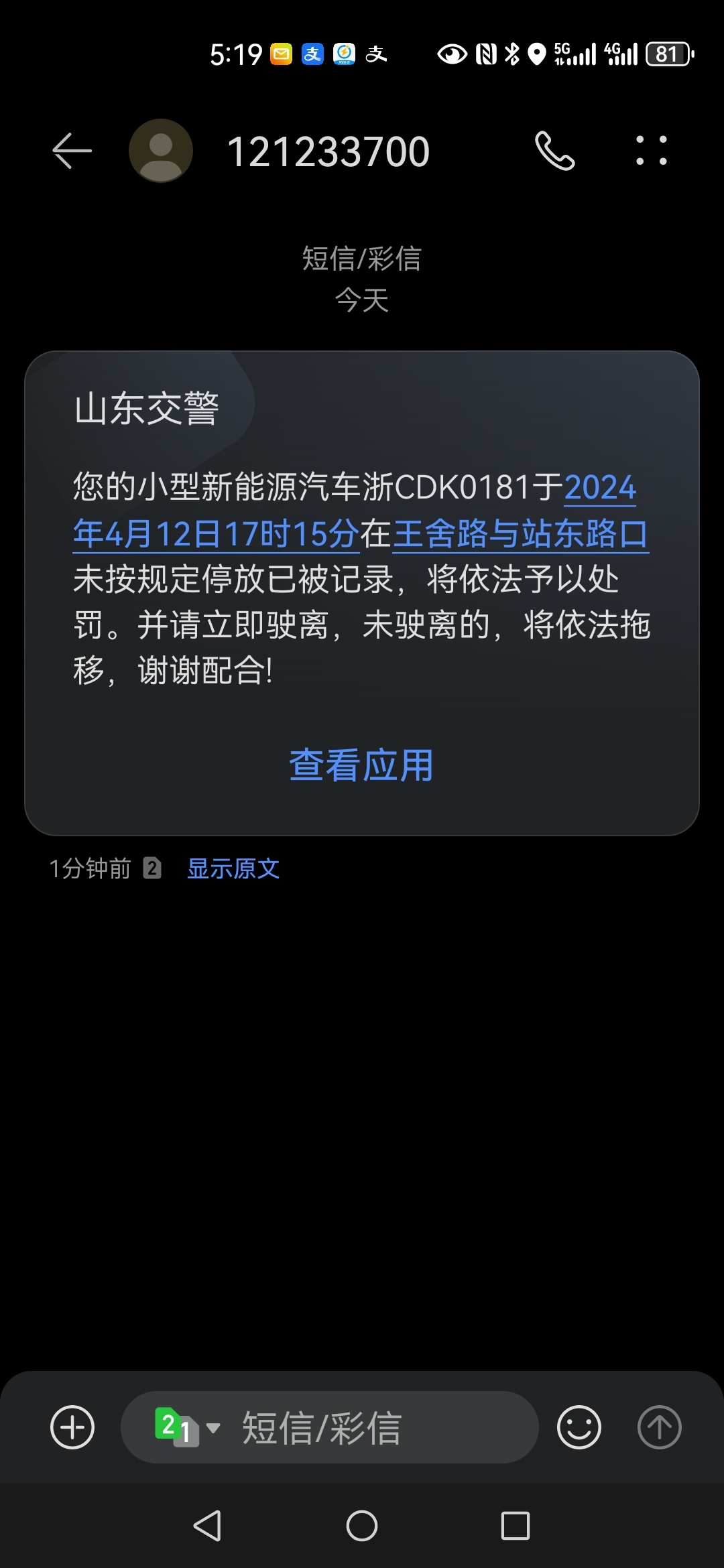Open the emoji picker
This screenshot has height=1568, width=724.
(x=579, y=1427)
